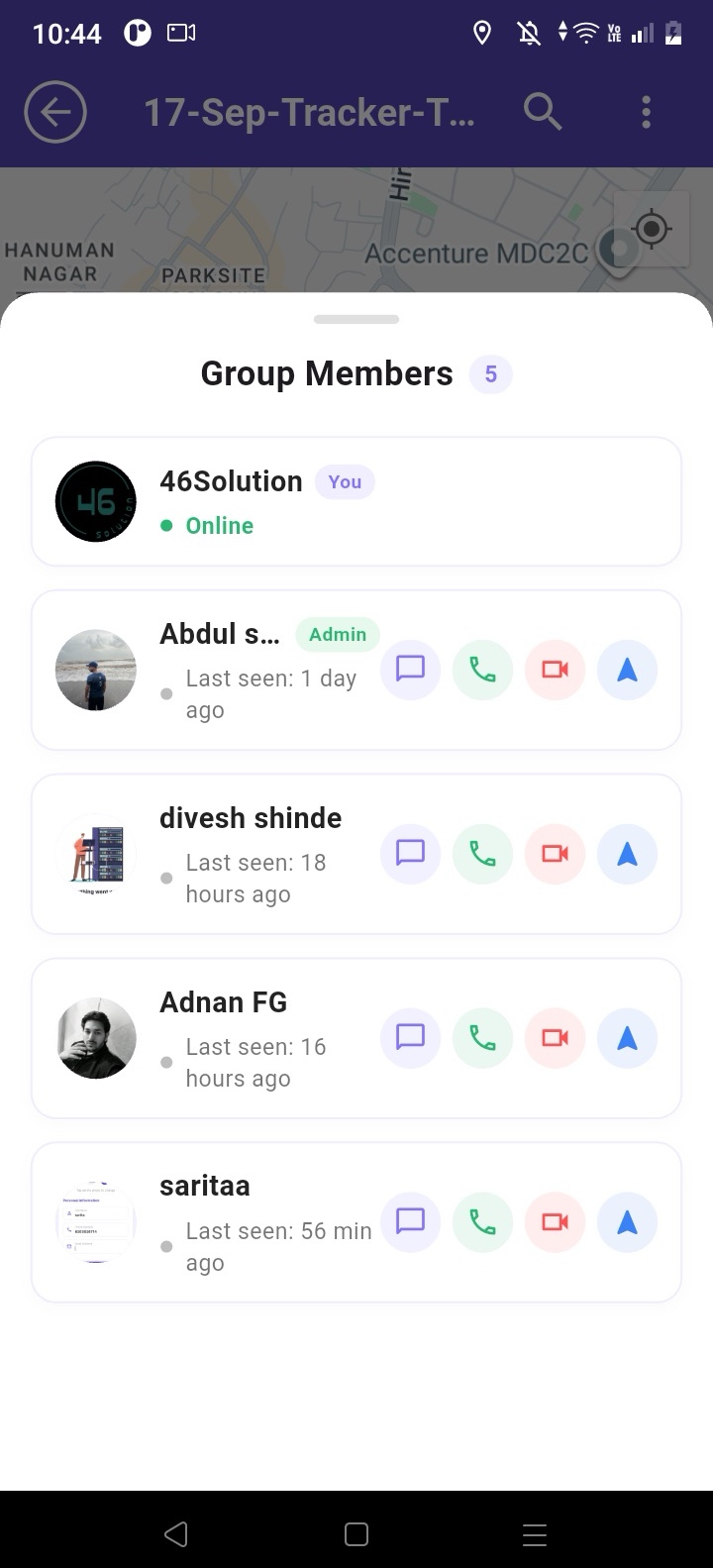Center the map on my location
This screenshot has width=713, height=1568.
651,230
